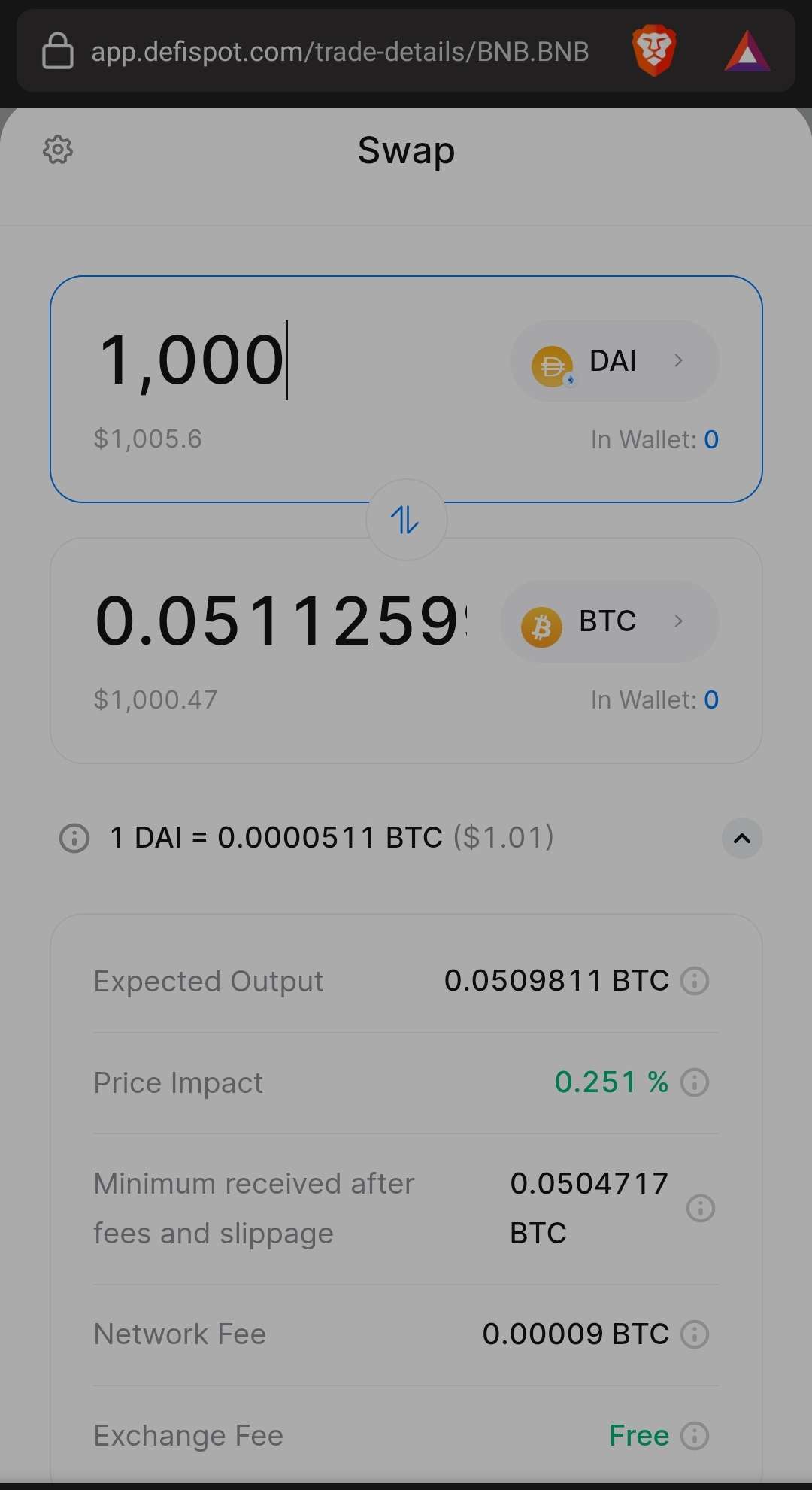Show info about the DAI to BTC rate
This screenshot has width=812, height=1490.
74,838
